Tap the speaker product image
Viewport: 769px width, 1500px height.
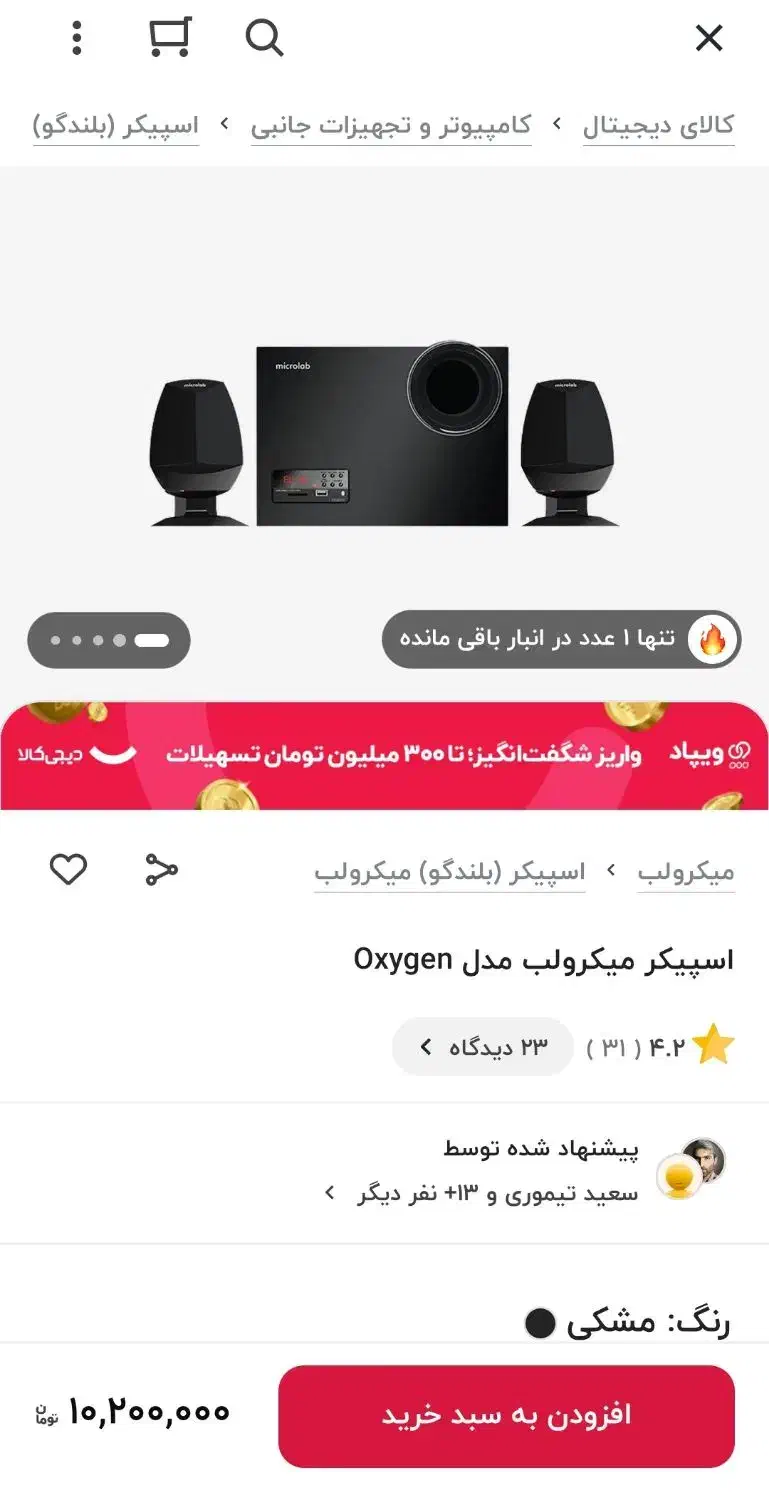[384, 430]
